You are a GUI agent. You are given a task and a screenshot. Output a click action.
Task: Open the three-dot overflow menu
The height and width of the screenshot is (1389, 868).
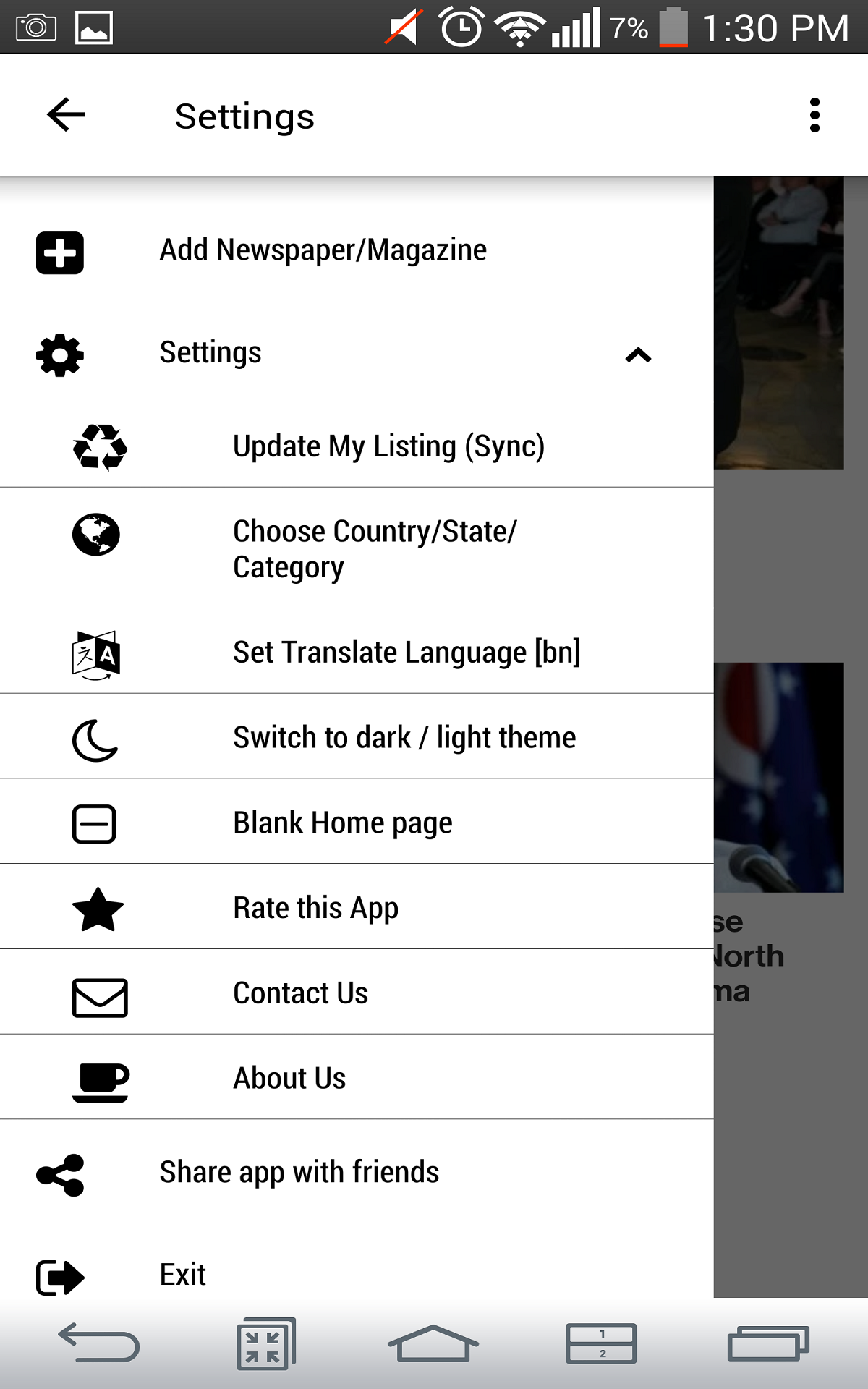click(816, 114)
